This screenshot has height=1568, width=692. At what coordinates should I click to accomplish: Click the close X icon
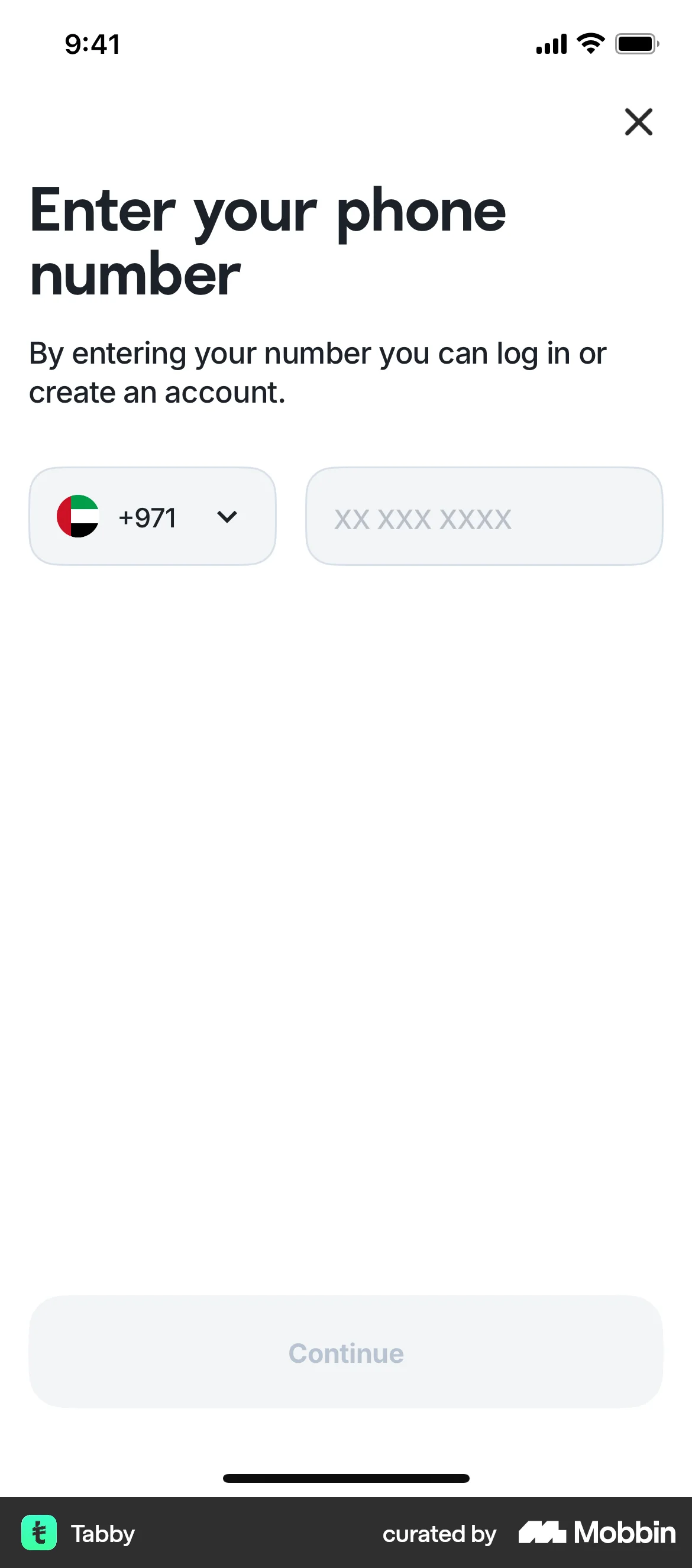pos(638,122)
